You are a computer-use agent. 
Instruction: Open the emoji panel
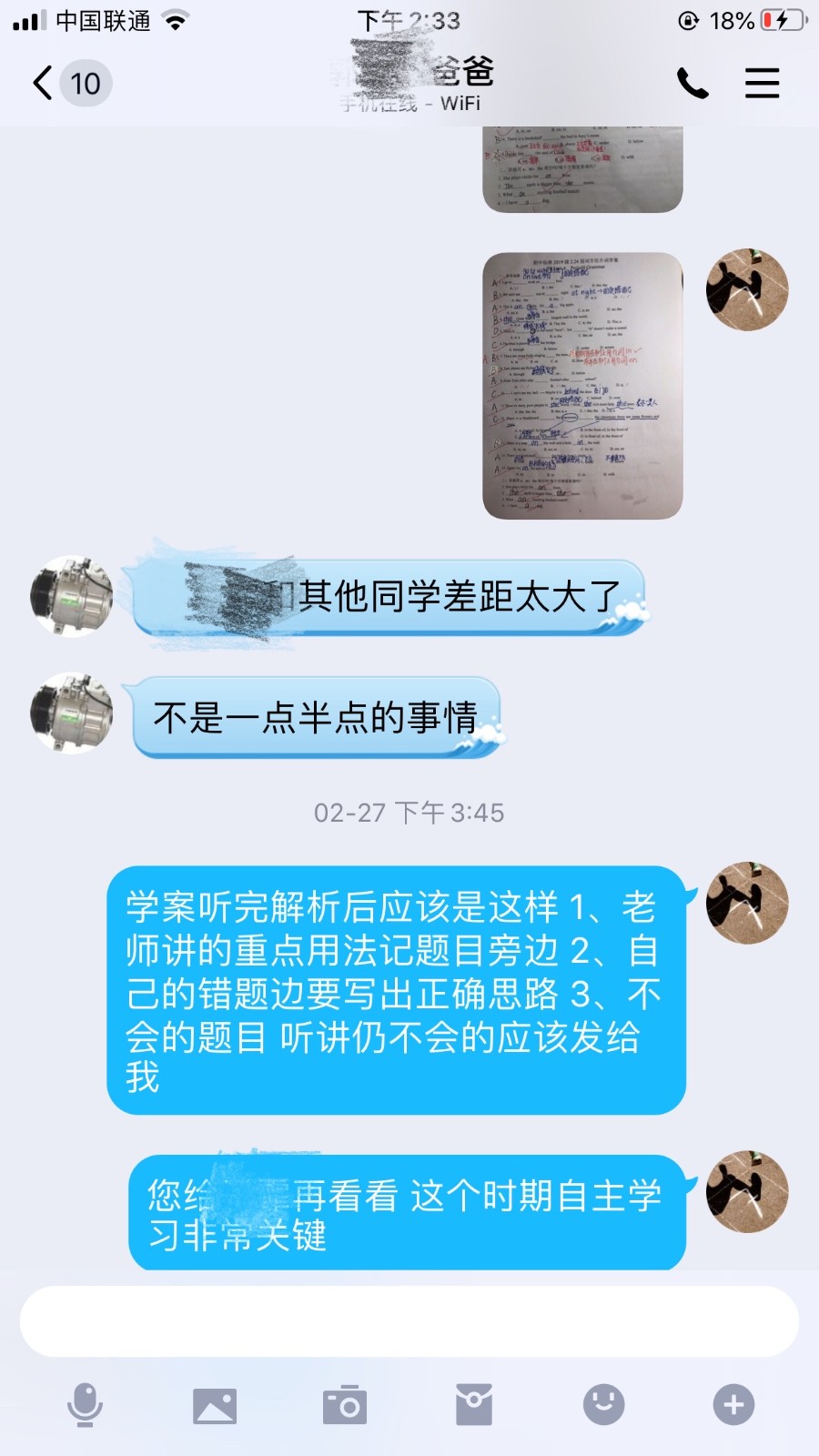click(603, 1405)
